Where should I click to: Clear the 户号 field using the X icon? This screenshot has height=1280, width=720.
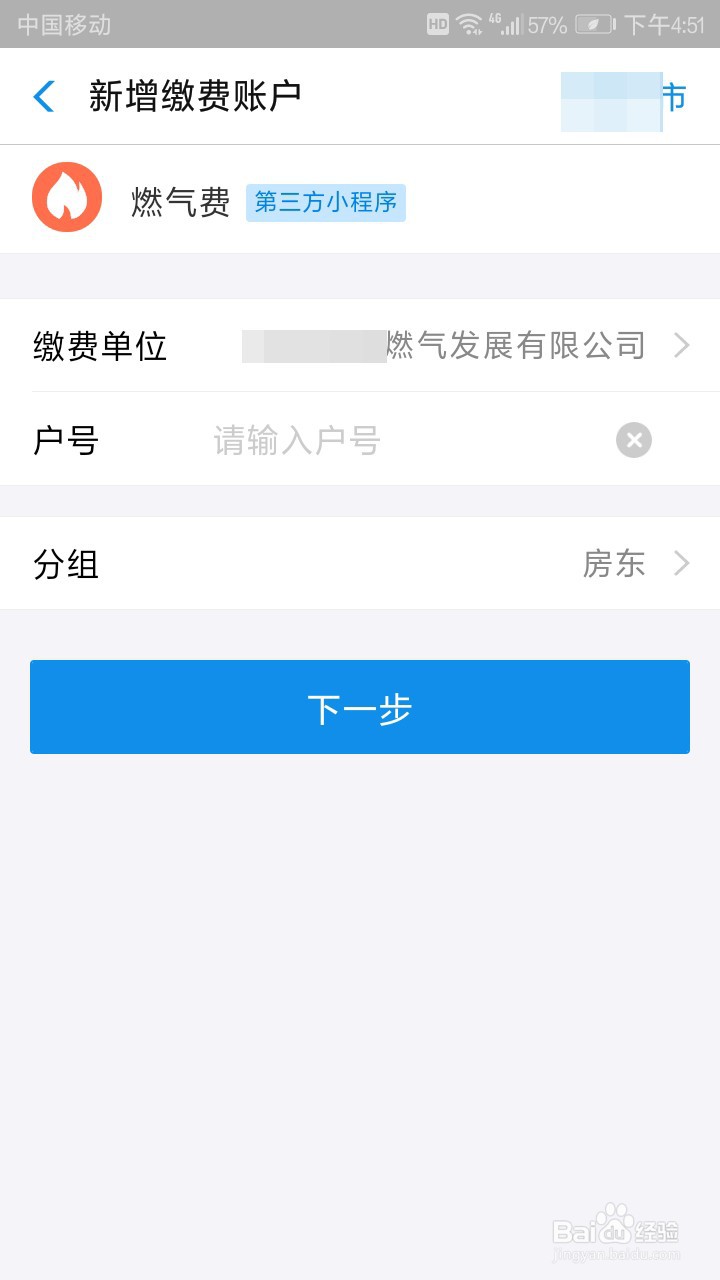632,440
